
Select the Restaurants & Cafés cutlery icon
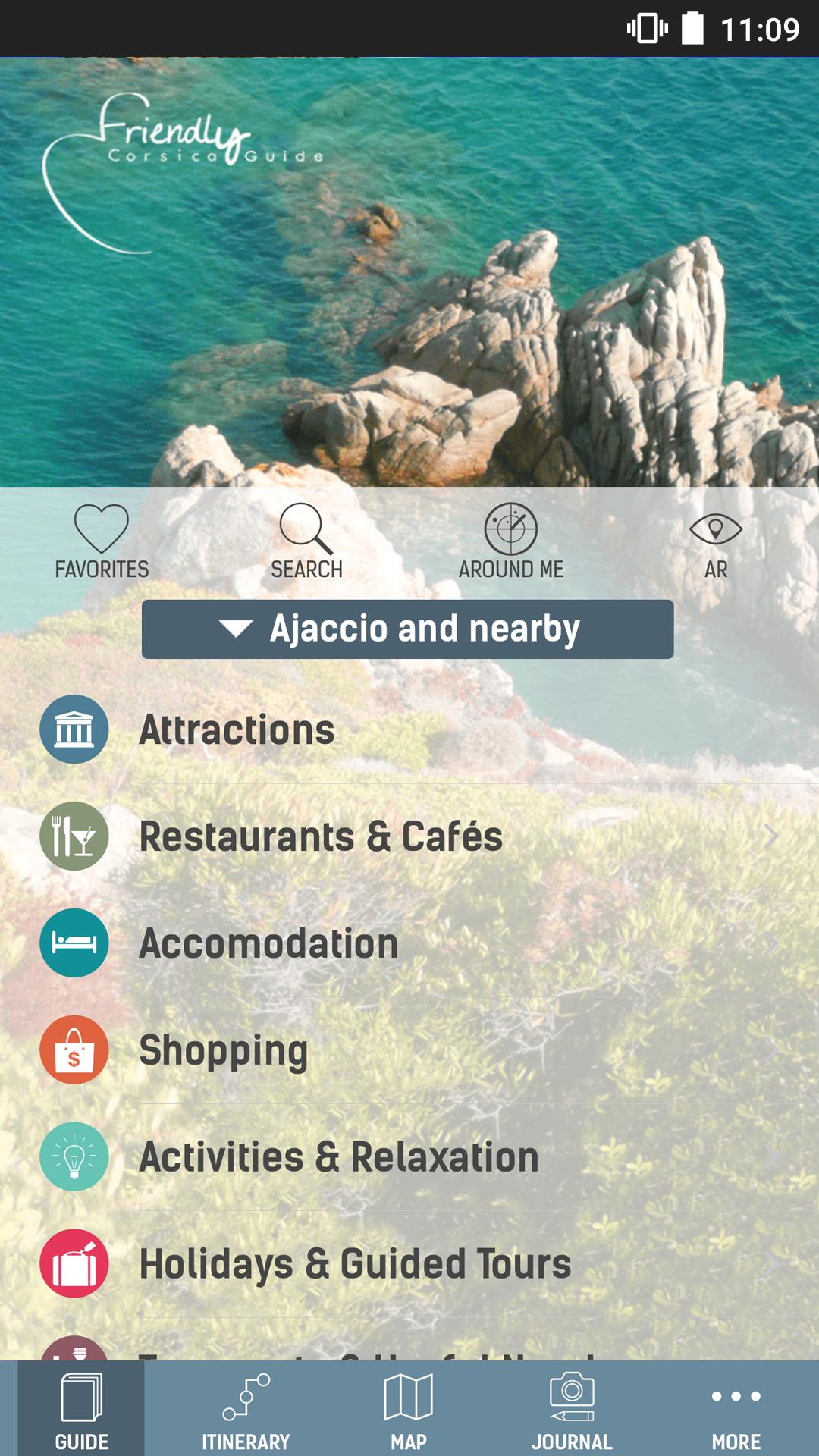click(74, 837)
